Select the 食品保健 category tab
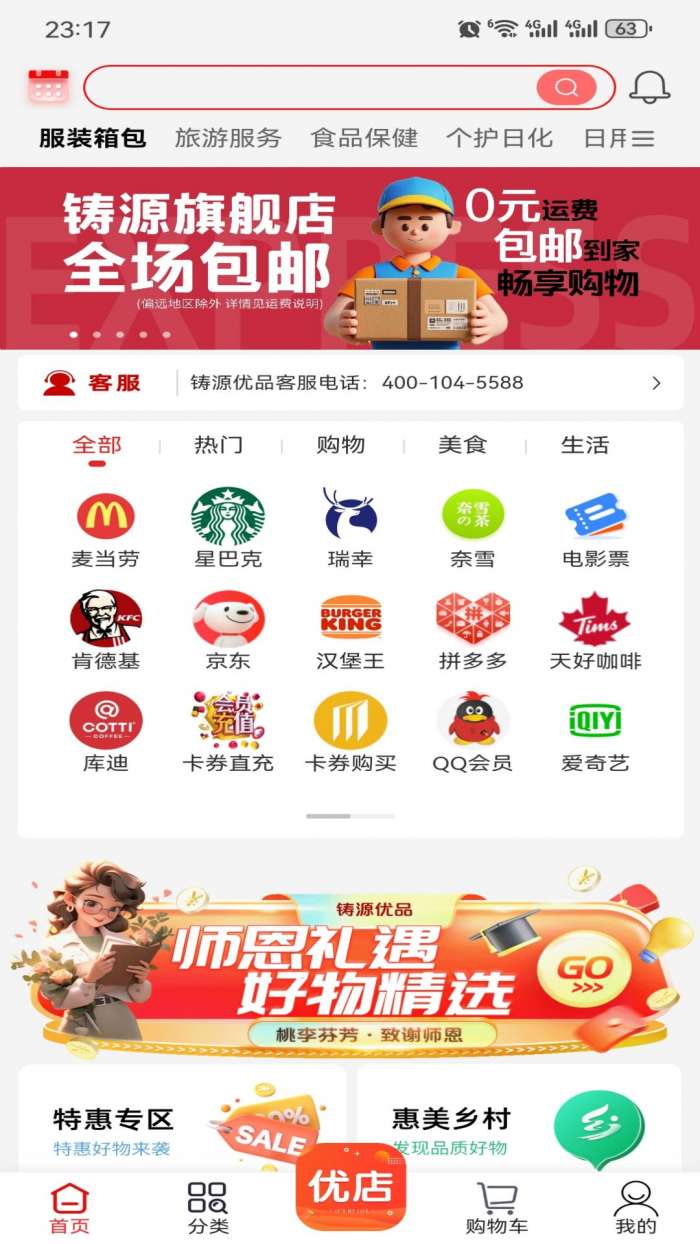Image resolution: width=700 pixels, height=1244 pixels. (x=364, y=138)
